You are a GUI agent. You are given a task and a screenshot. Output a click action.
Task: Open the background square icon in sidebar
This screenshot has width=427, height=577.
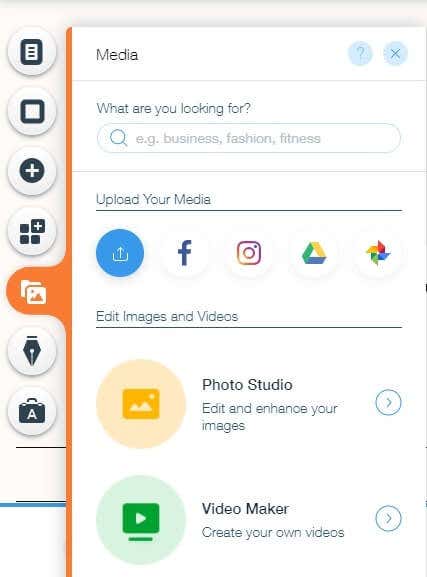coord(32,111)
